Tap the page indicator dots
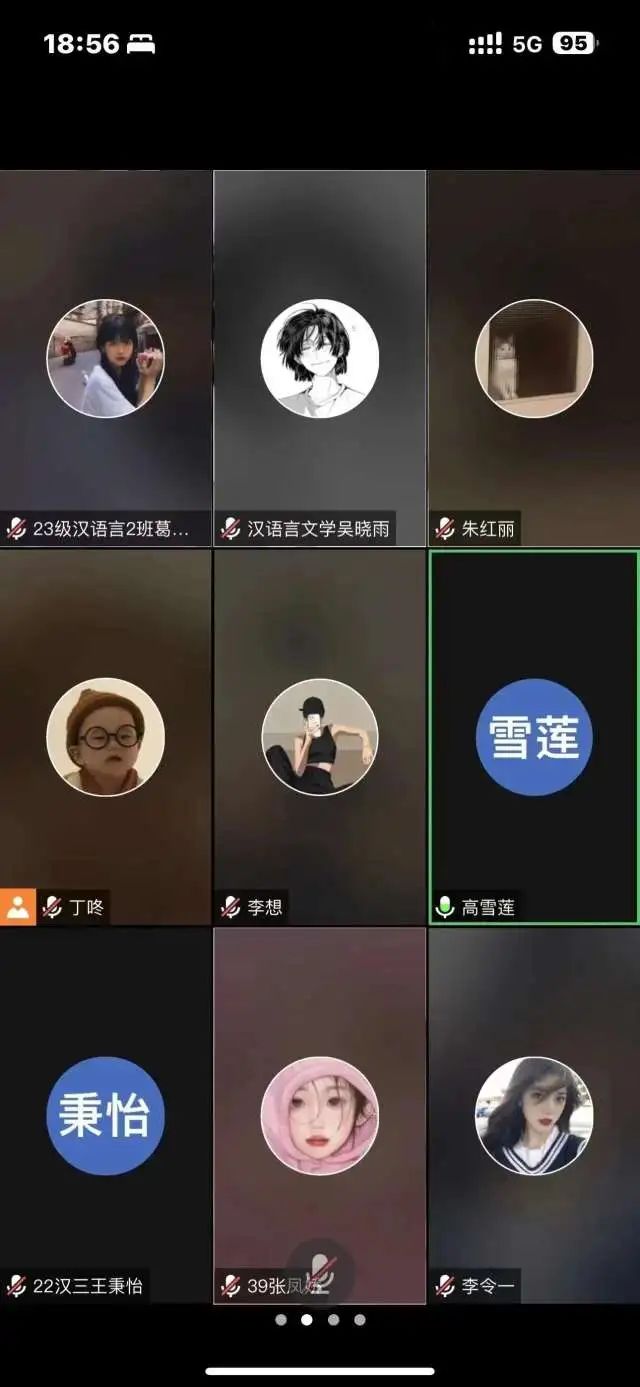This screenshot has width=640, height=1387. point(320,1320)
